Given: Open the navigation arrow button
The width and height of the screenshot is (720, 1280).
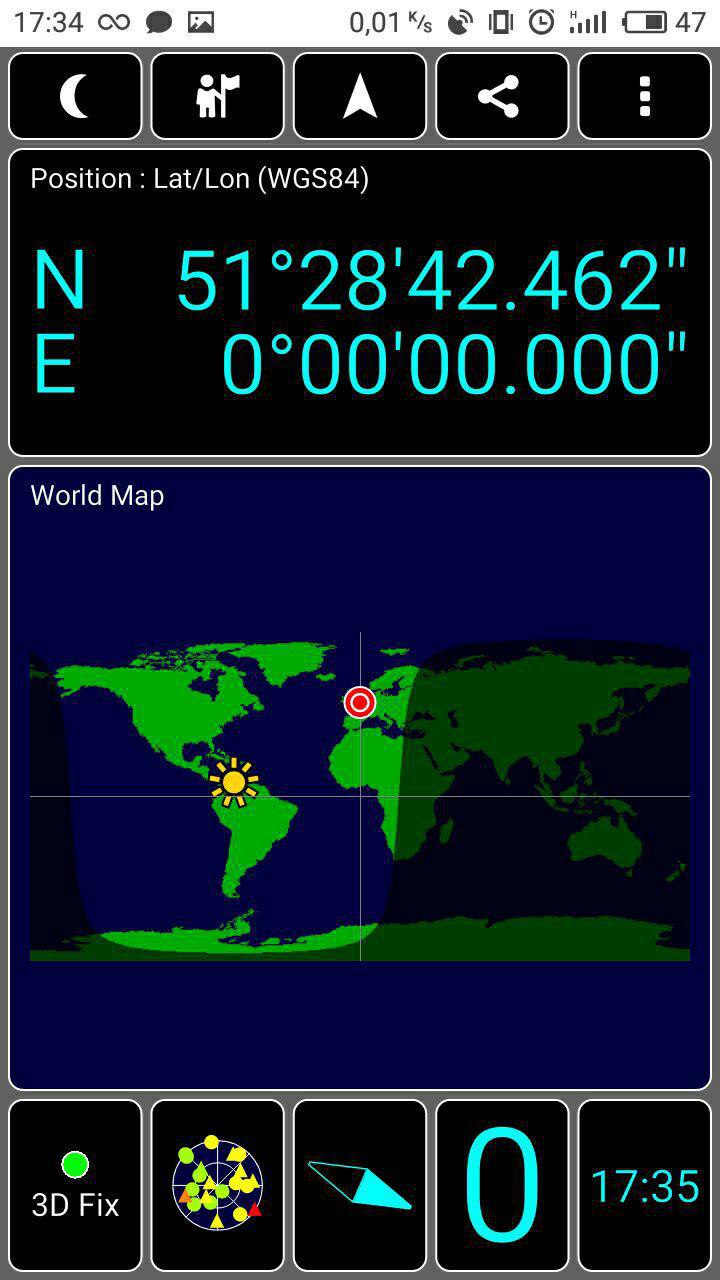Looking at the screenshot, I should (360, 96).
